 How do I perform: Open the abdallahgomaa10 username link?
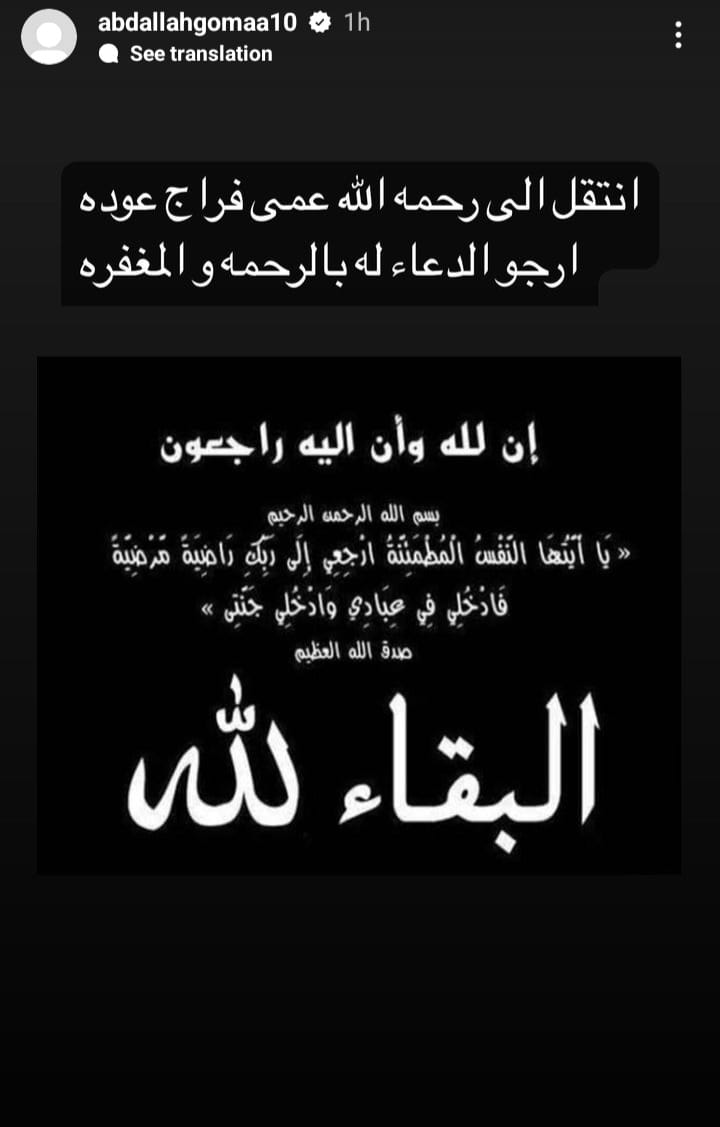point(197,23)
